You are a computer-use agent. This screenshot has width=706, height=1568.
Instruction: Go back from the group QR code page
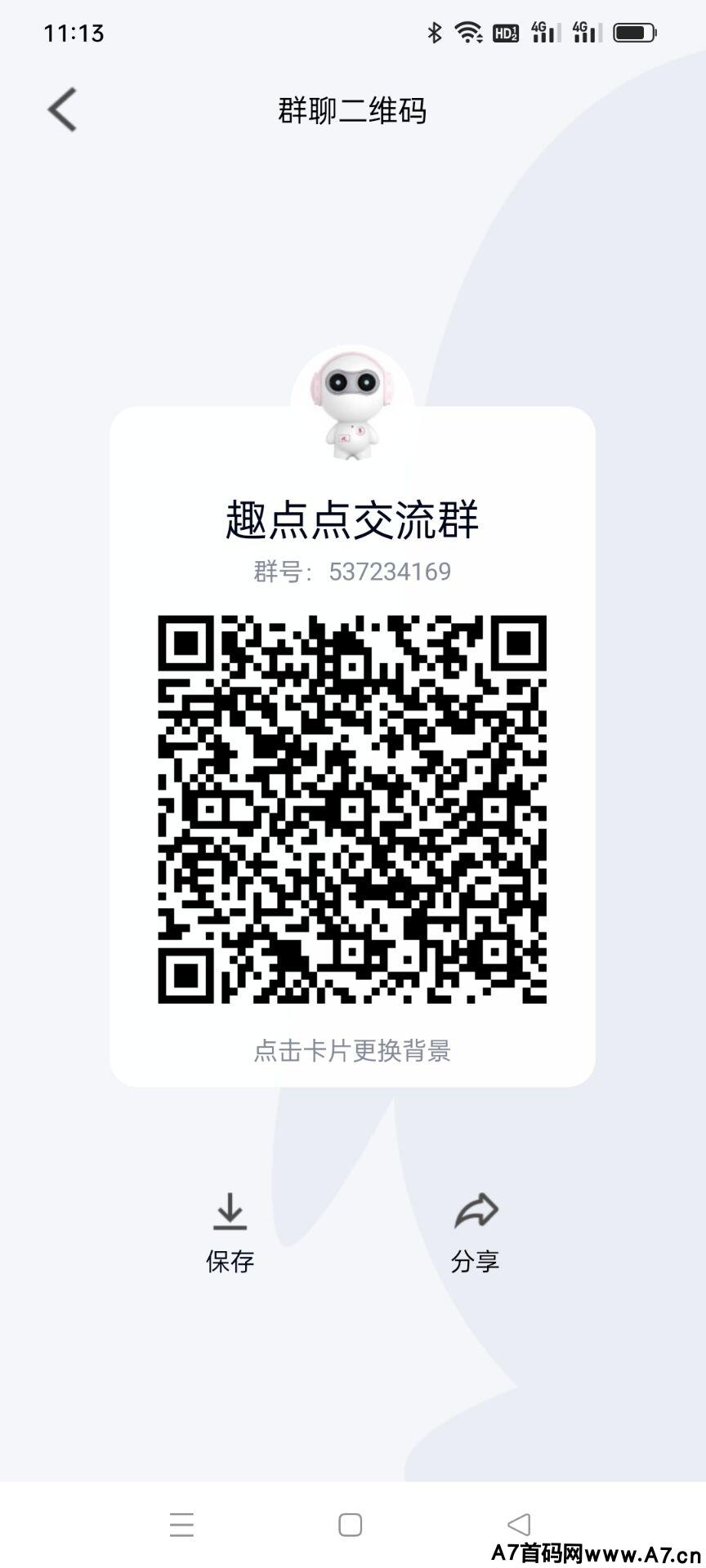pos(62,109)
